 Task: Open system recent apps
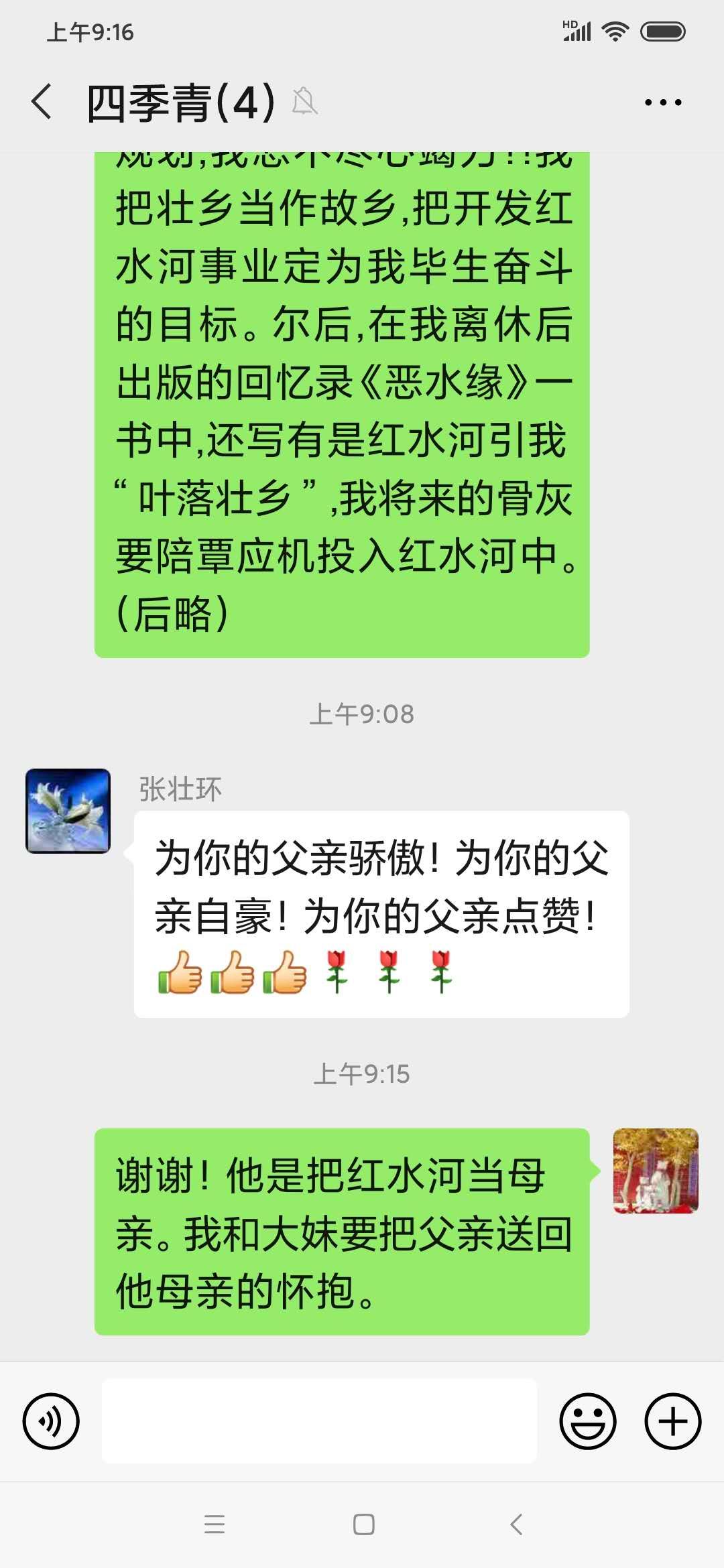(215, 1524)
